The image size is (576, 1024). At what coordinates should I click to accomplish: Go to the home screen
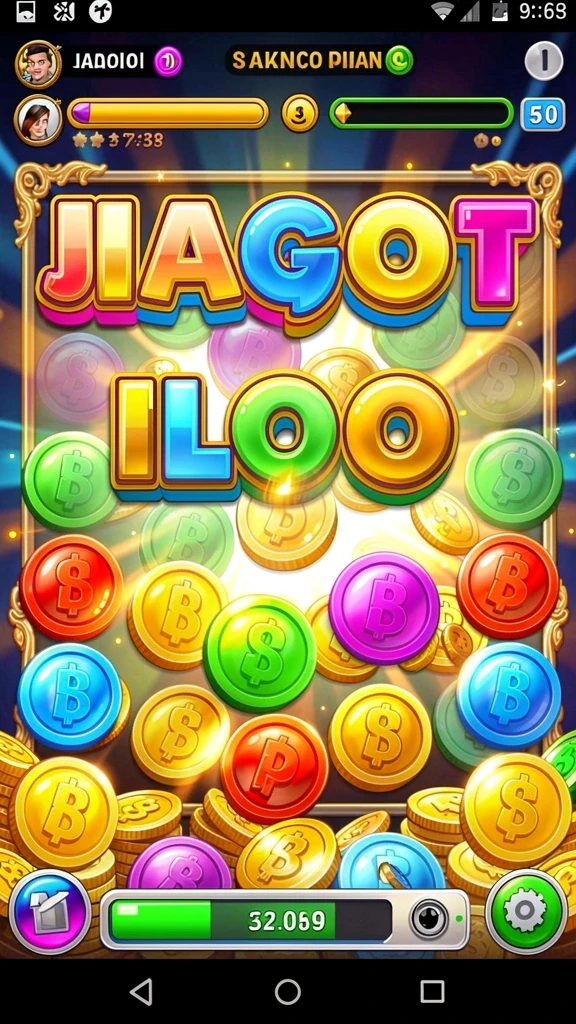[287, 991]
